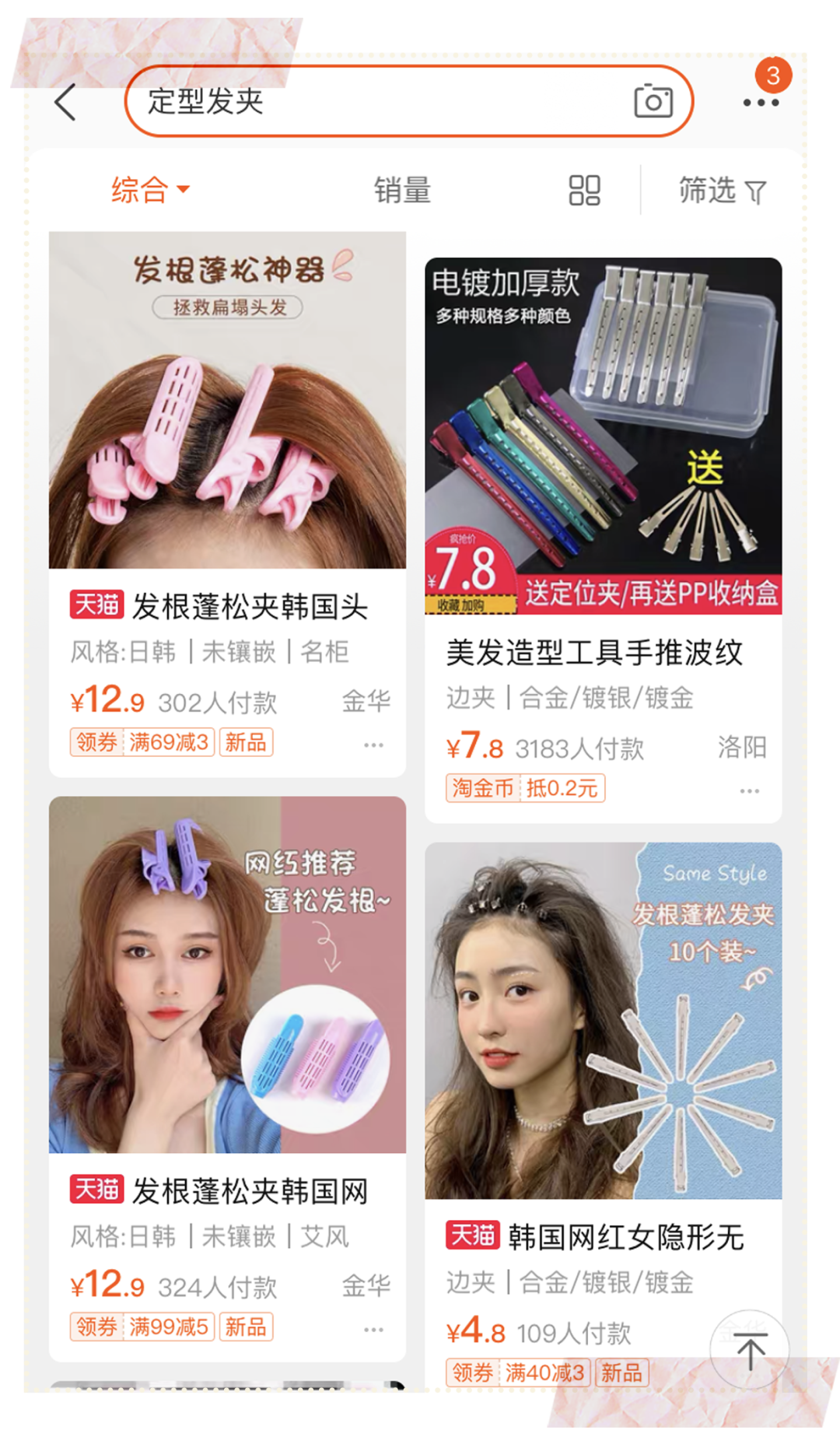Show more options for 发根蓬松夹韩国网

(373, 1330)
